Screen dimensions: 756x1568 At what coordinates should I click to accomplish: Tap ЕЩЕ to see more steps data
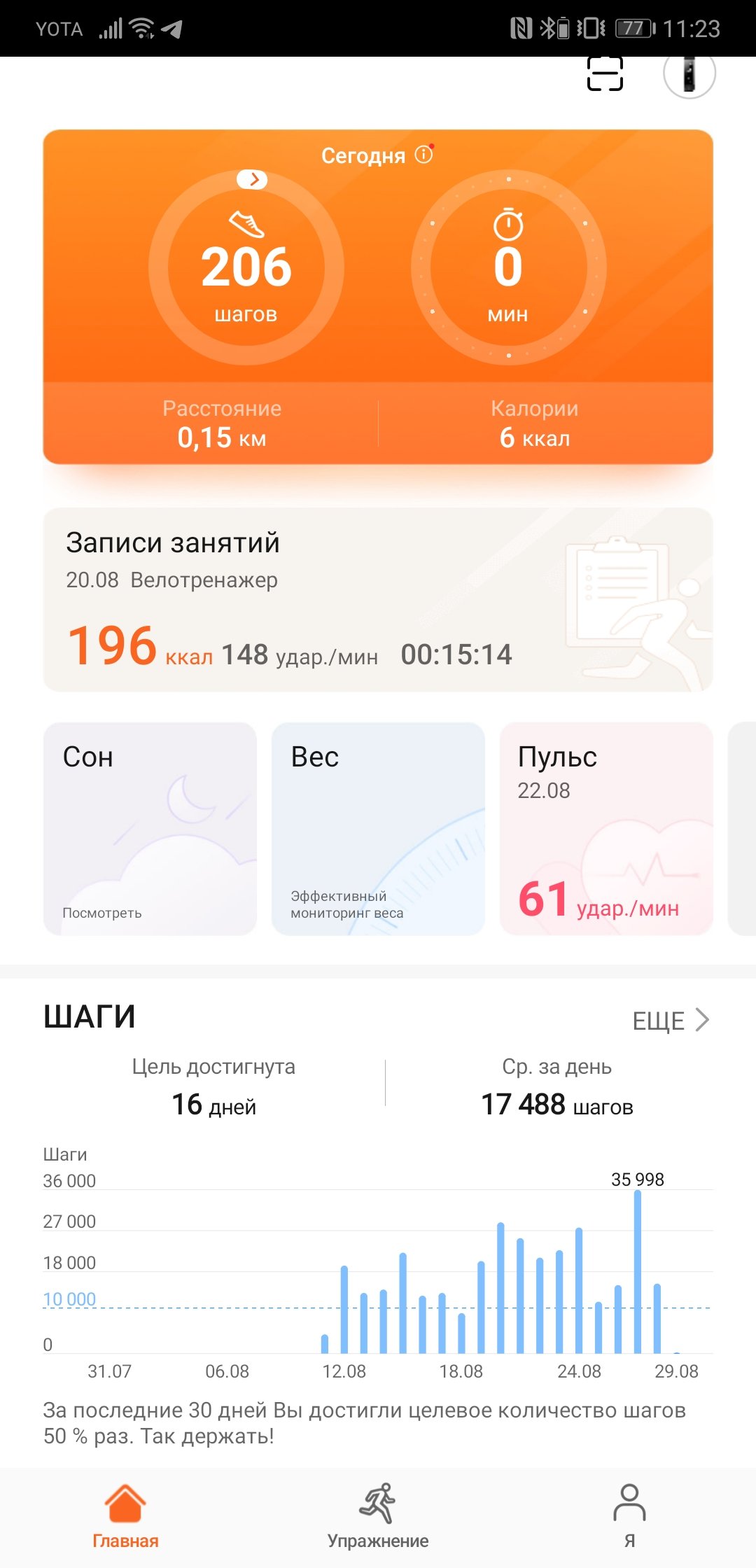[x=671, y=1021]
